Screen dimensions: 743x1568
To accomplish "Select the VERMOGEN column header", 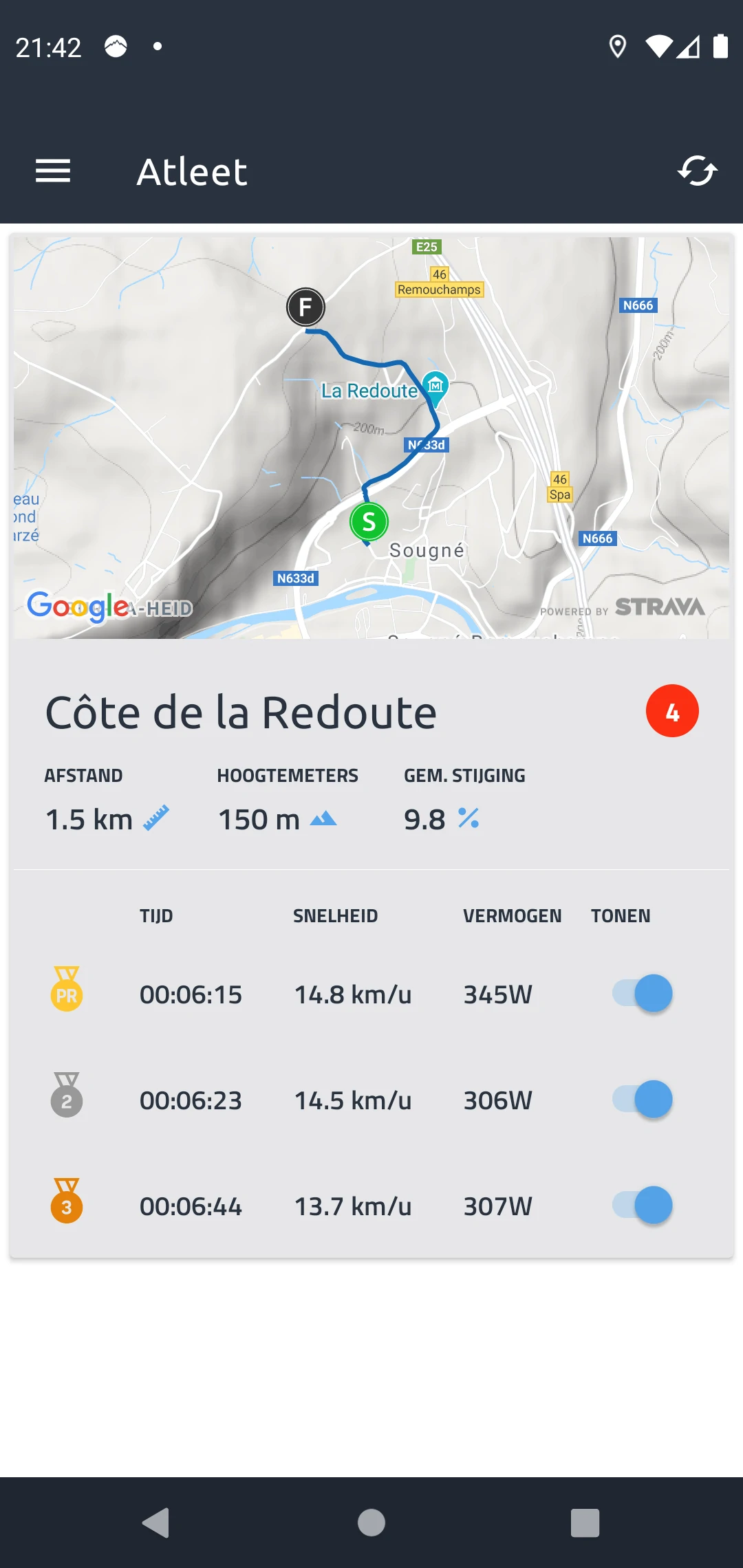I will pos(513,915).
